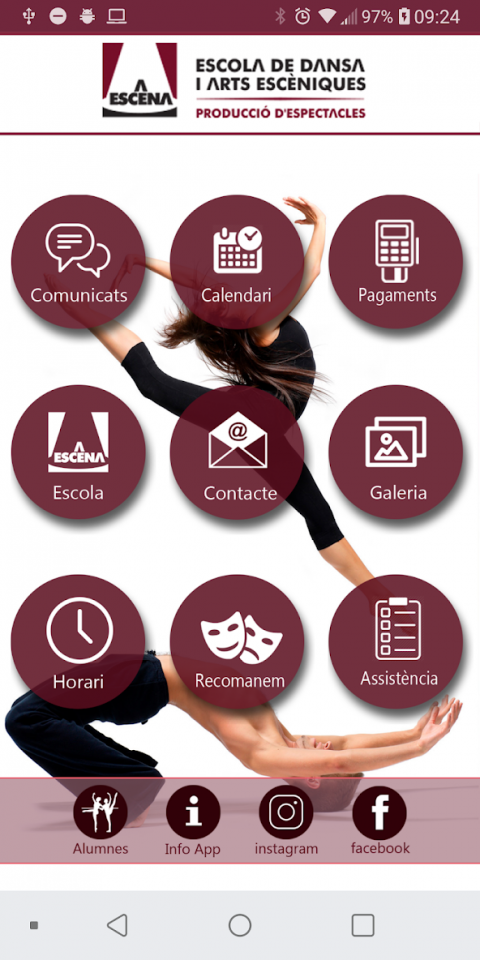
Task: Open the Comunicats section
Action: click(78, 262)
